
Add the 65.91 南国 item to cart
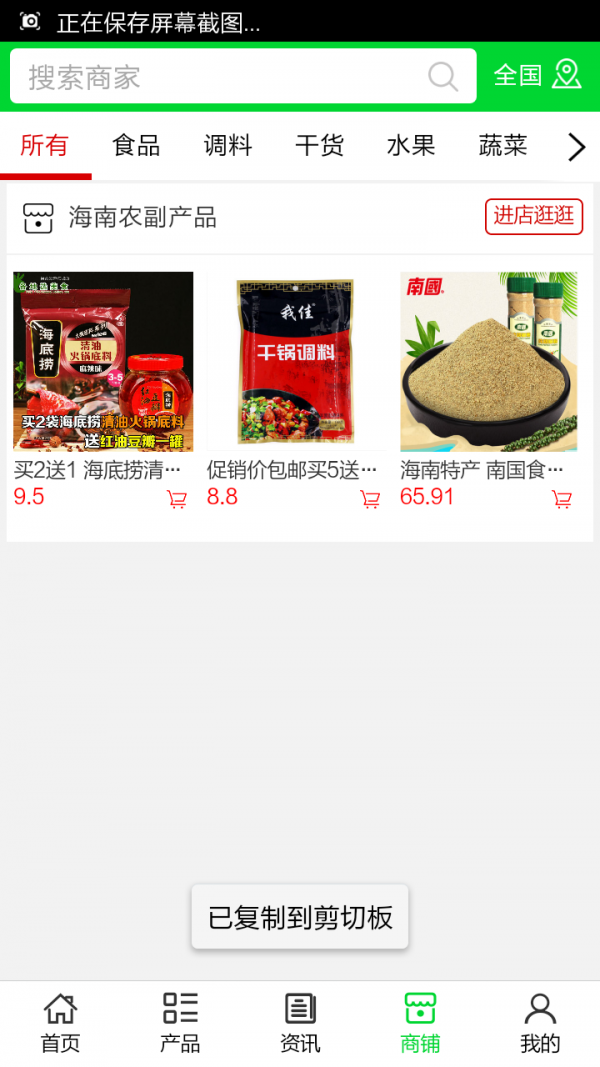(562, 499)
